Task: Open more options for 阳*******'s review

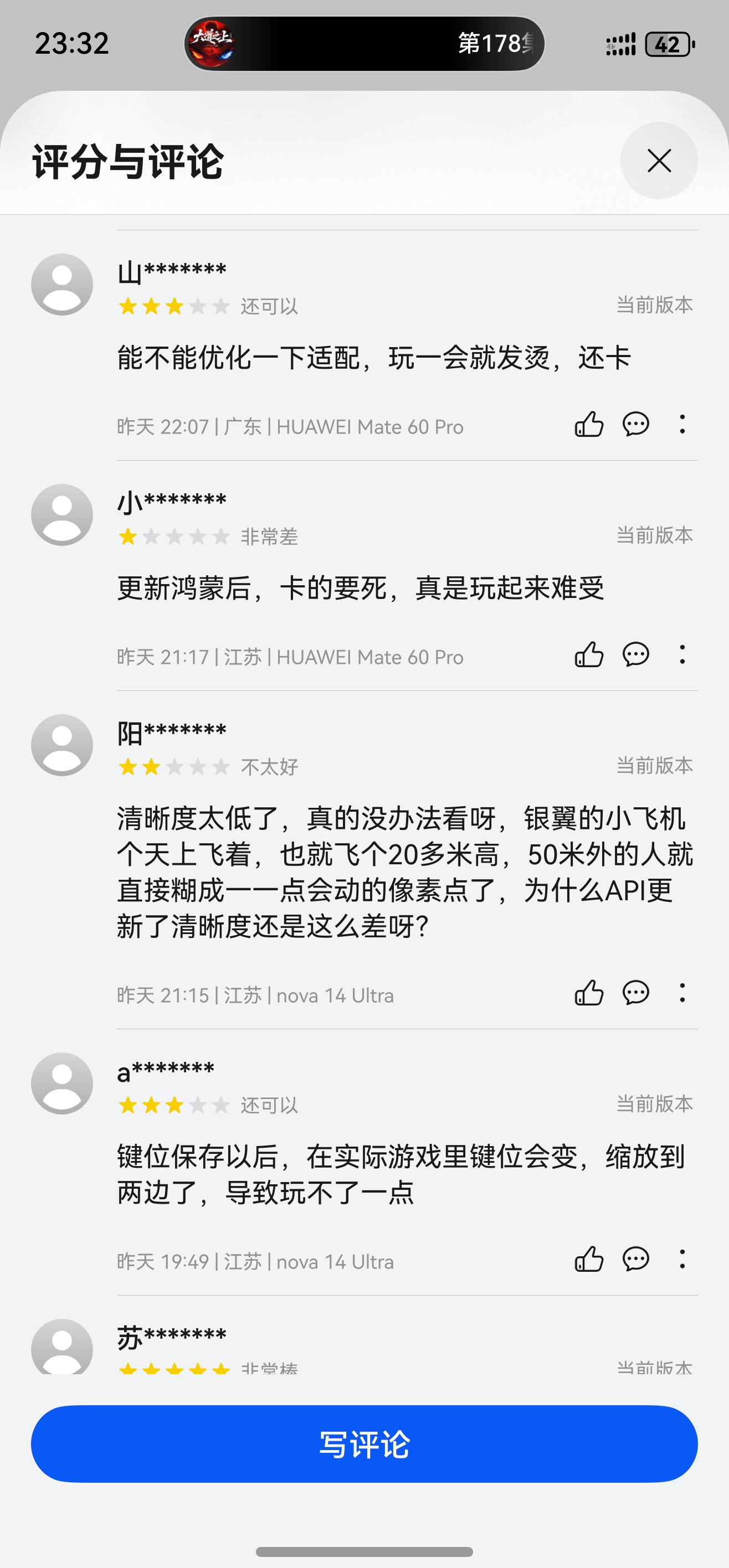Action: [682, 993]
